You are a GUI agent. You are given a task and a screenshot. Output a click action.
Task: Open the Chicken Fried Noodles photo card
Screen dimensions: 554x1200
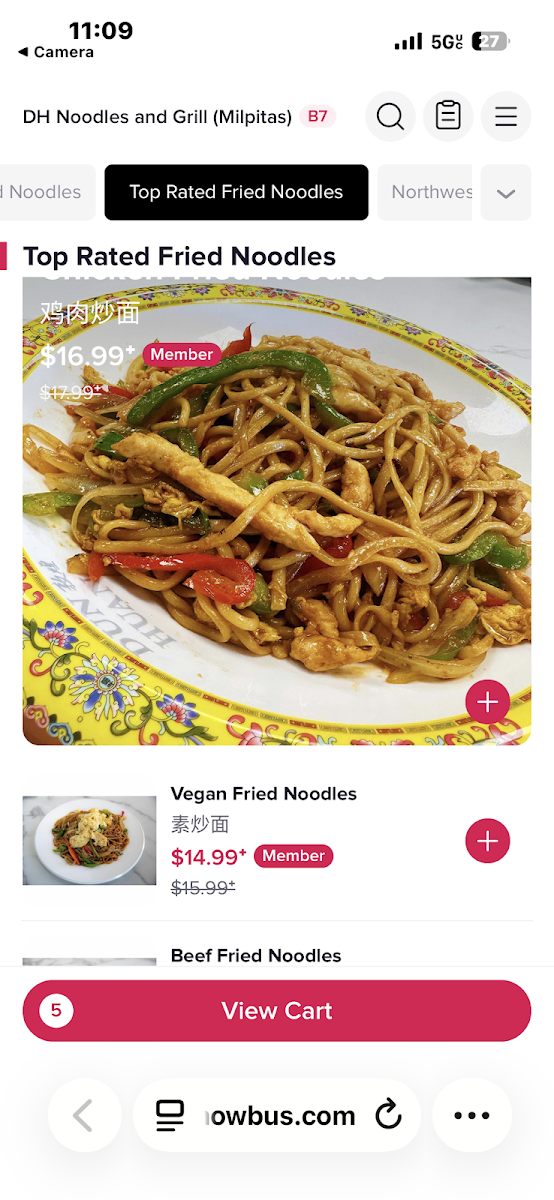[277, 510]
